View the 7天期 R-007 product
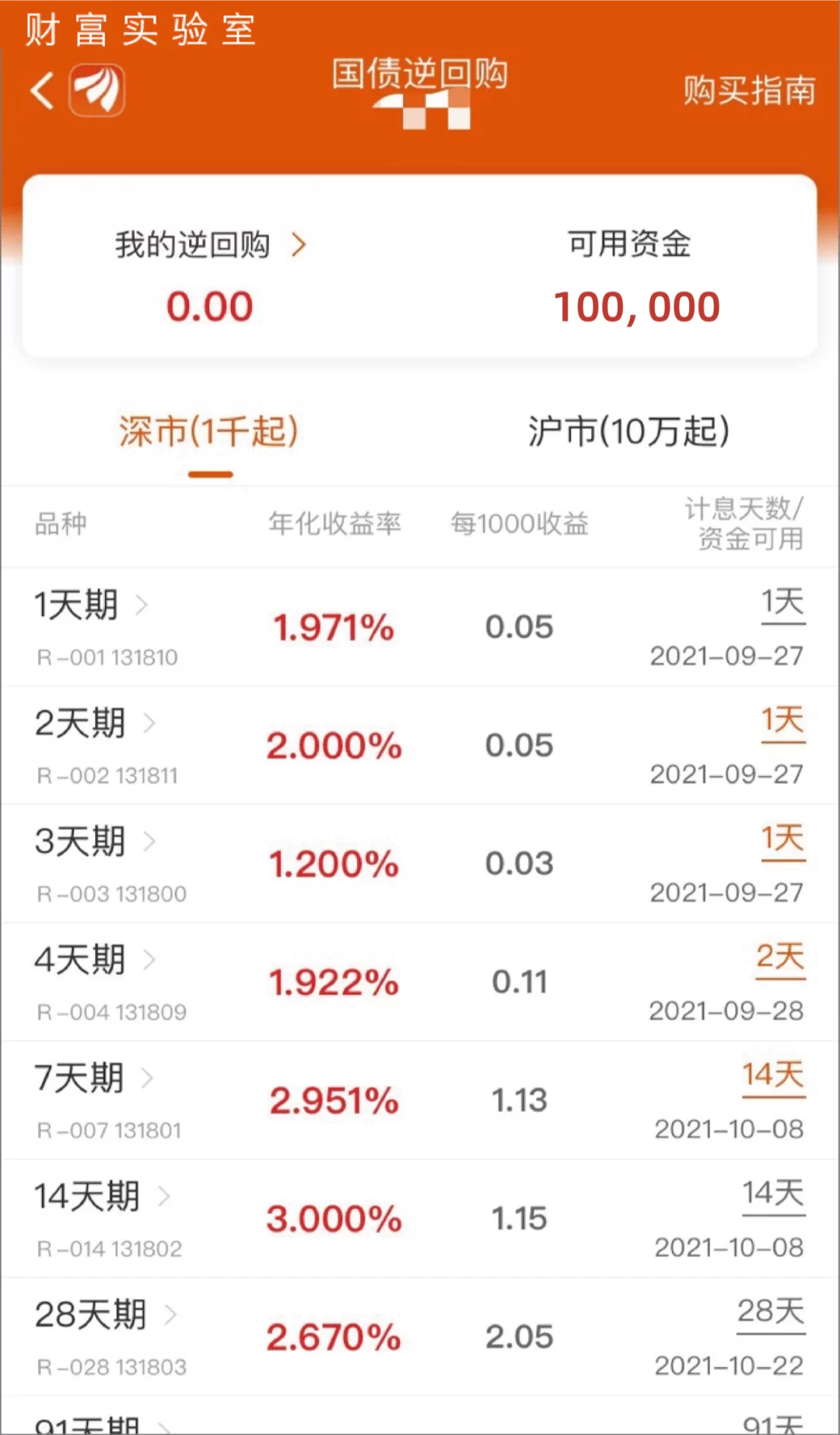The image size is (840, 1435). click(x=95, y=1100)
